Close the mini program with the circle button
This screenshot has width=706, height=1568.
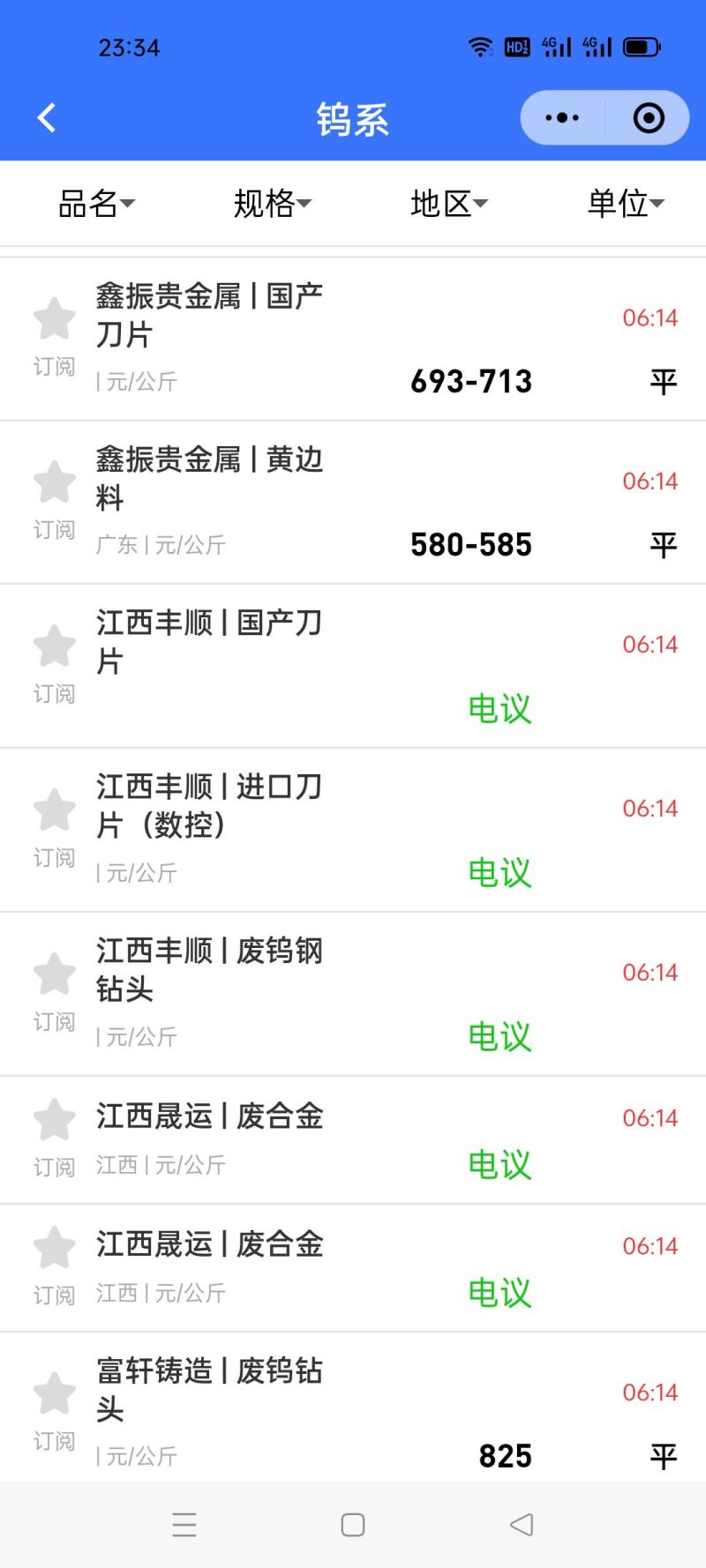[649, 118]
